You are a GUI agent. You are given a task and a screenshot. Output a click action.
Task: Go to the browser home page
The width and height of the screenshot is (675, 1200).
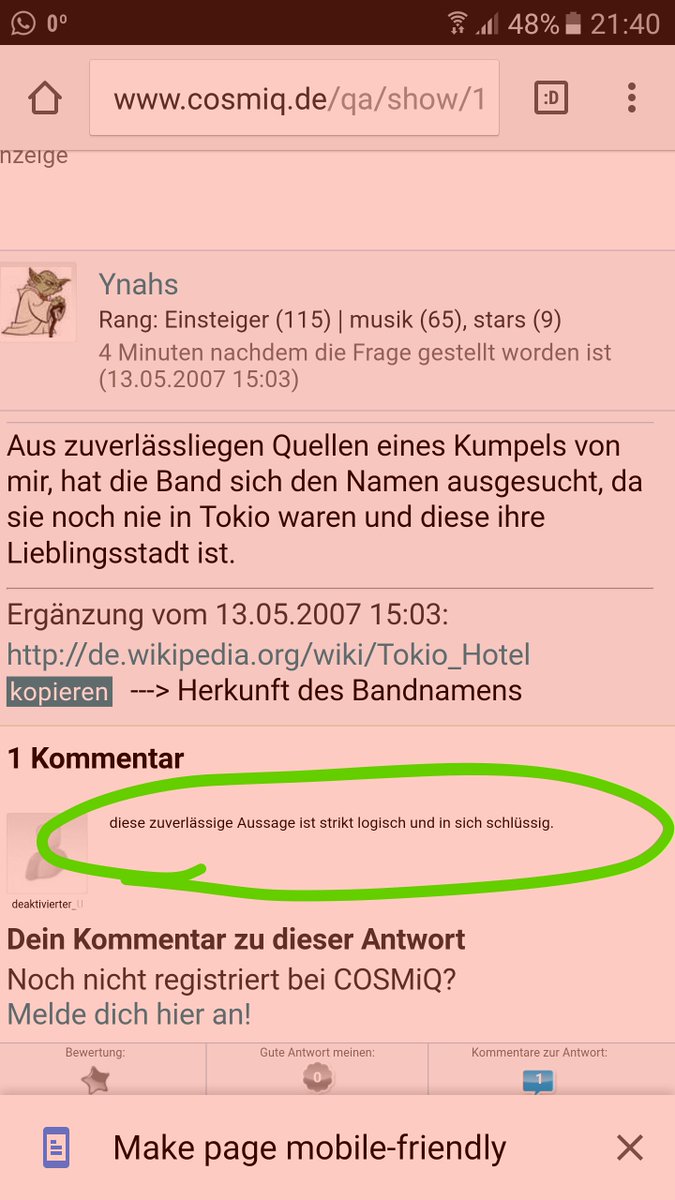point(45,98)
